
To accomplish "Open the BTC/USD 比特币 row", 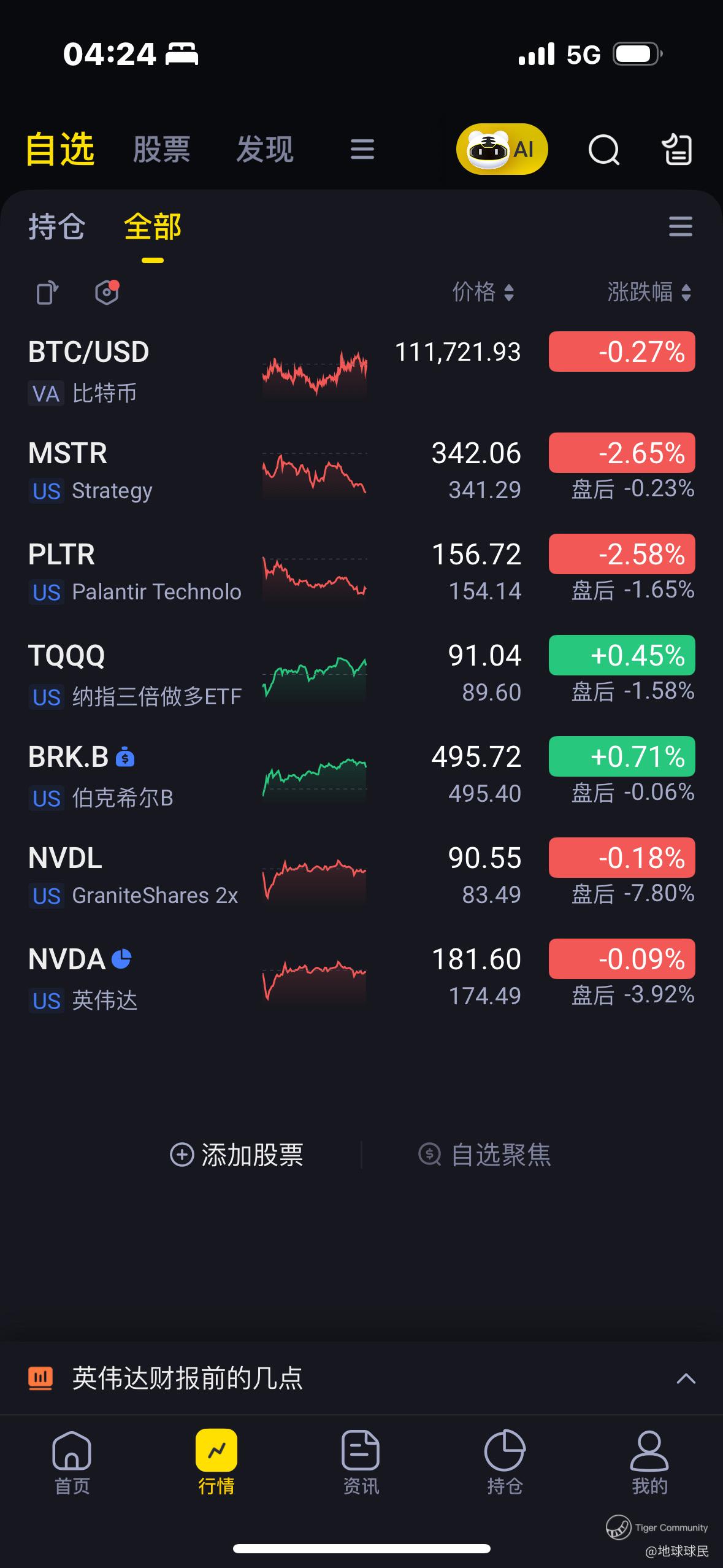I will 361,370.
